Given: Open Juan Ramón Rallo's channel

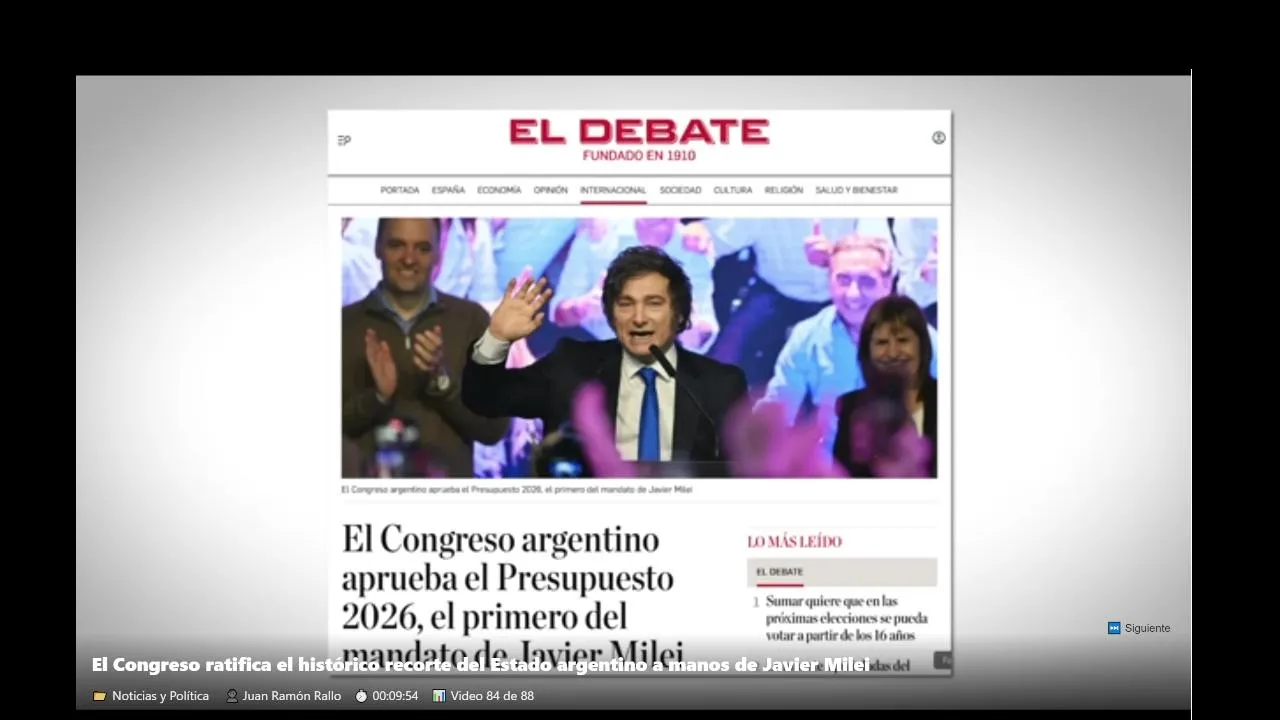Looking at the screenshot, I should pyautogui.click(x=291, y=696).
